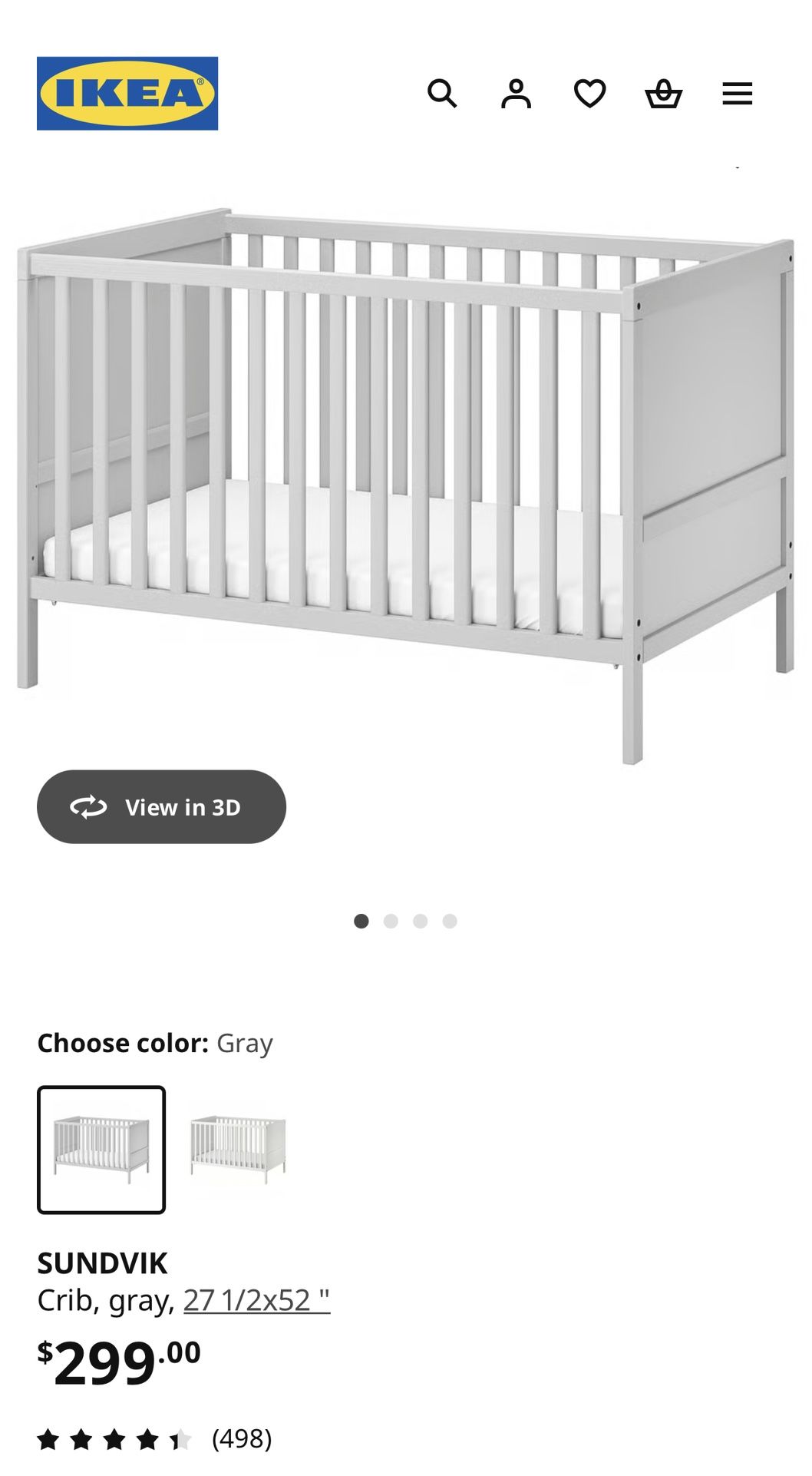
Task: Tap View in 3D button
Action: [161, 806]
